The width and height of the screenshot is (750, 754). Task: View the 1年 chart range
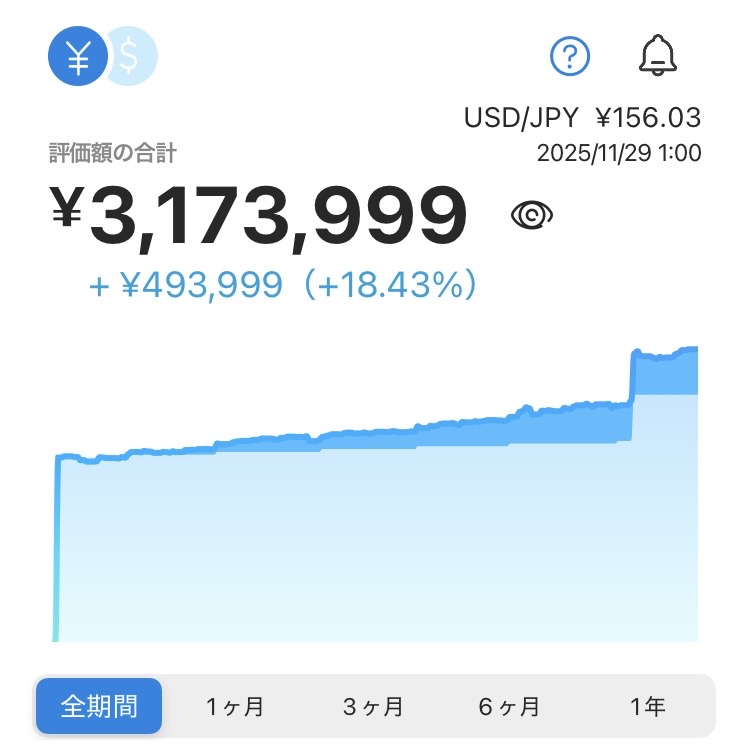click(x=647, y=707)
